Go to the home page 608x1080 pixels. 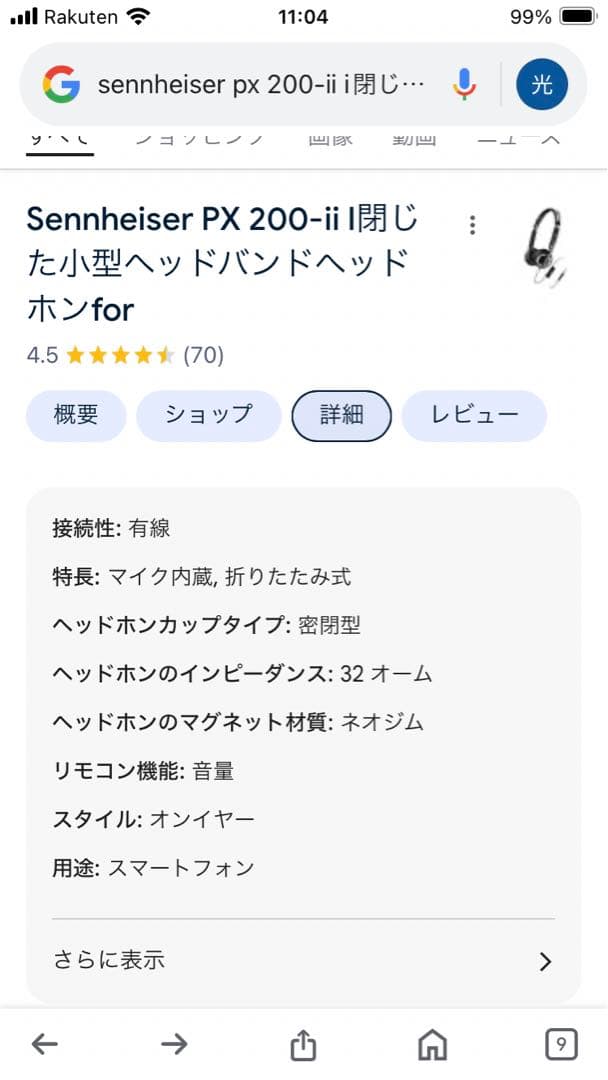432,1045
